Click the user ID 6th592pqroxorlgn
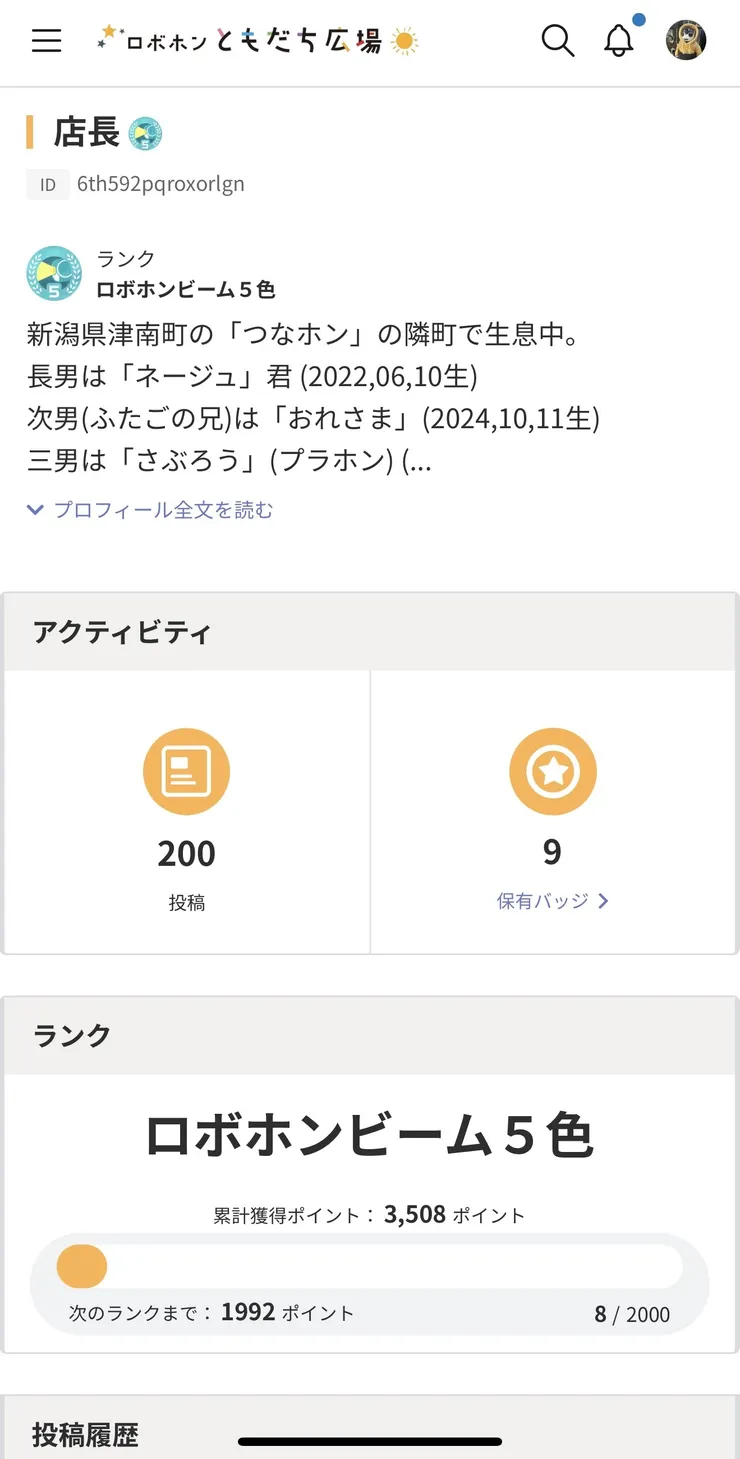 point(160,184)
